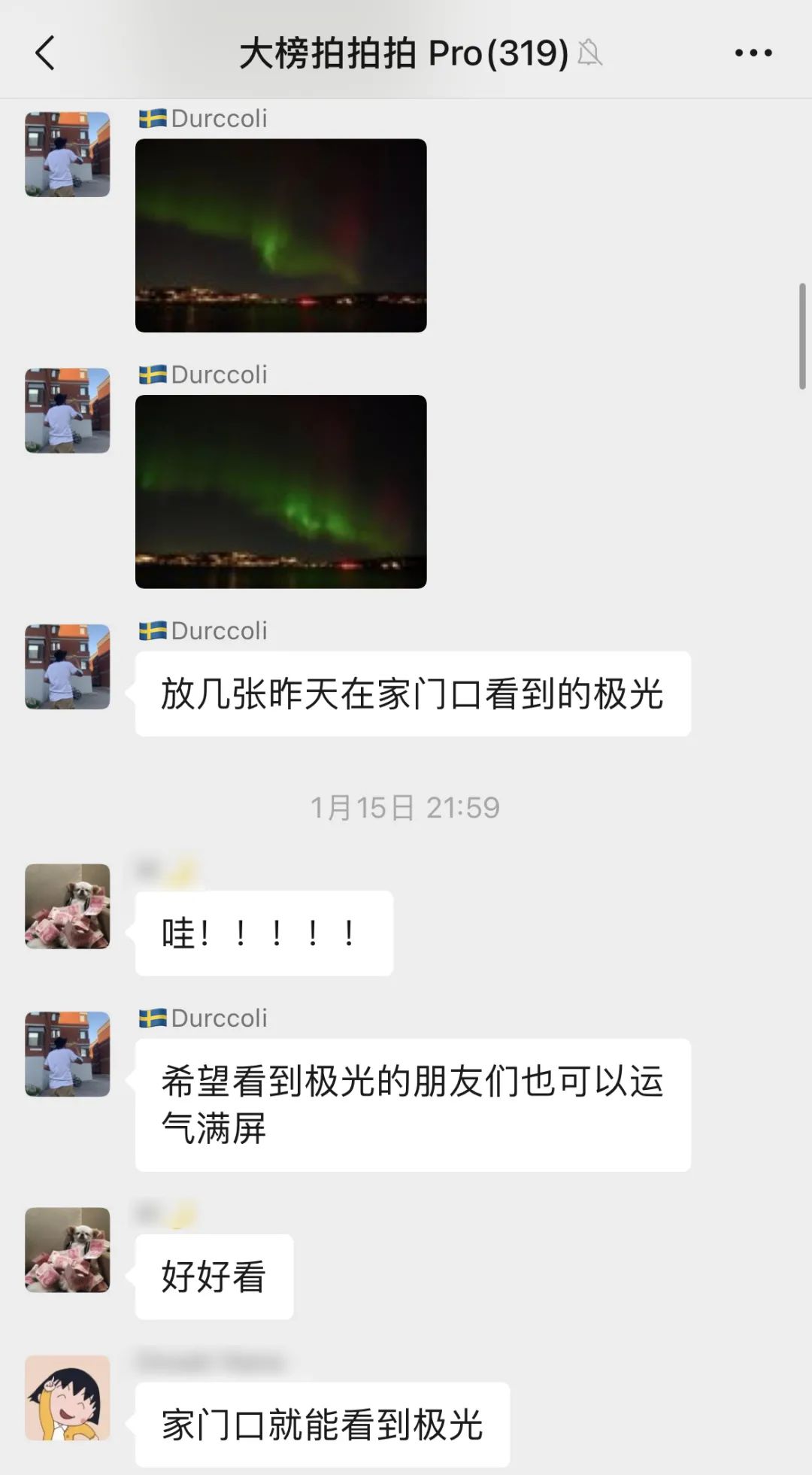Open the first aurora photo
812x1475 pixels.
tap(281, 235)
